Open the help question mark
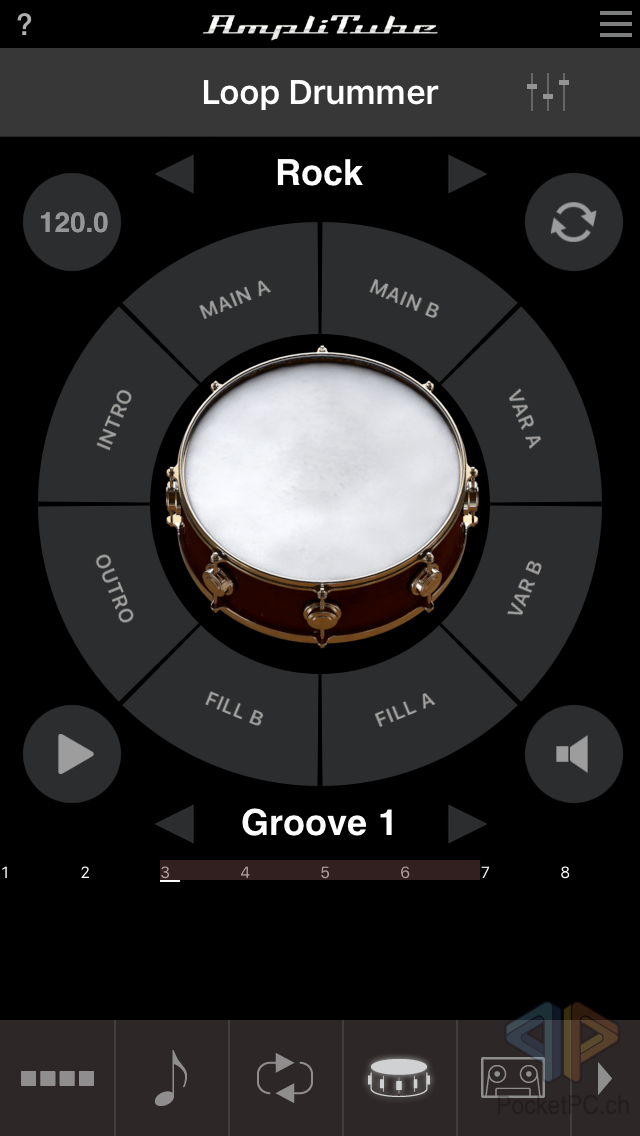Screen dimensions: 640x1136 [25, 25]
